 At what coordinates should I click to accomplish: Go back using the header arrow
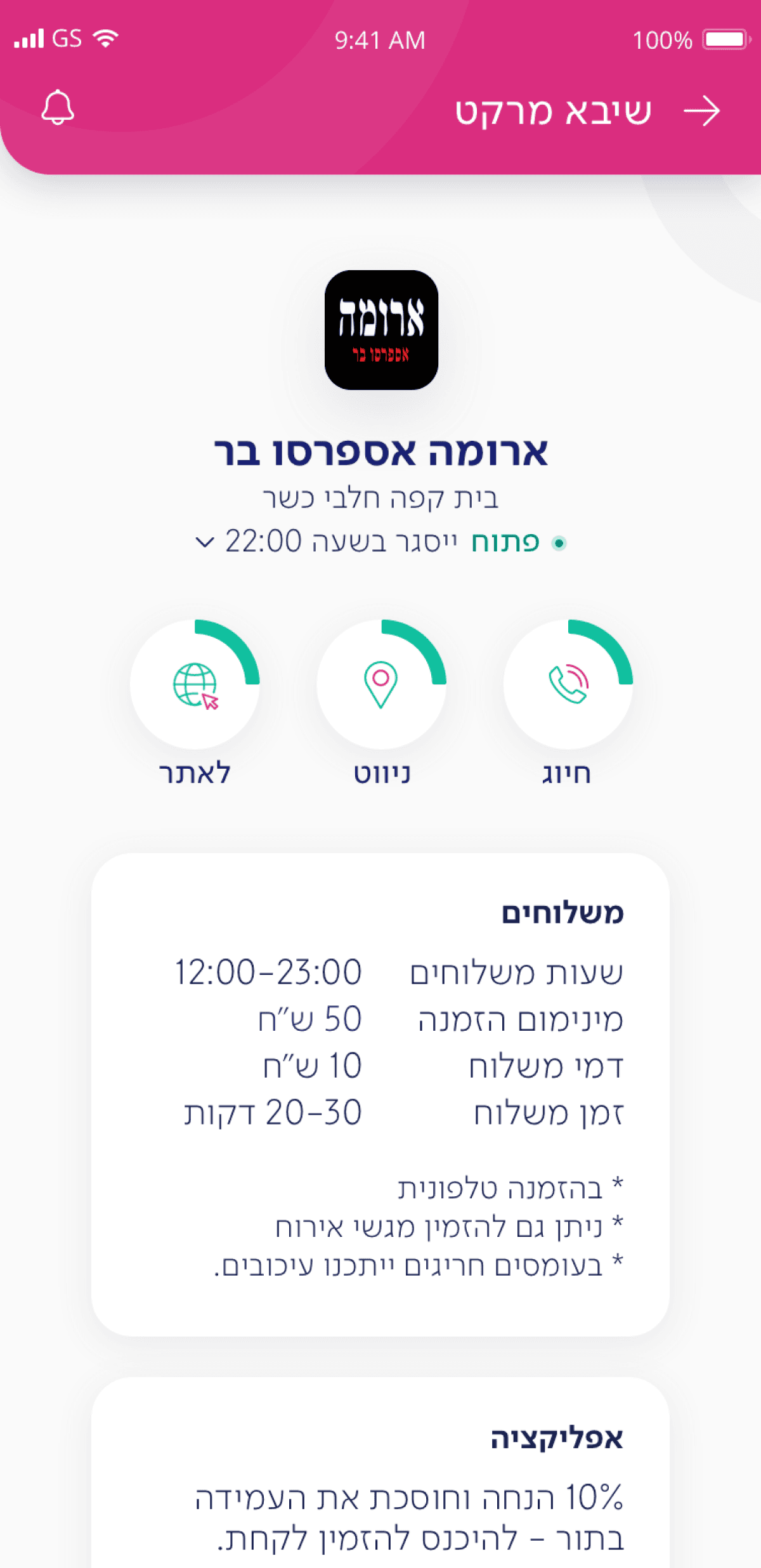tap(701, 112)
